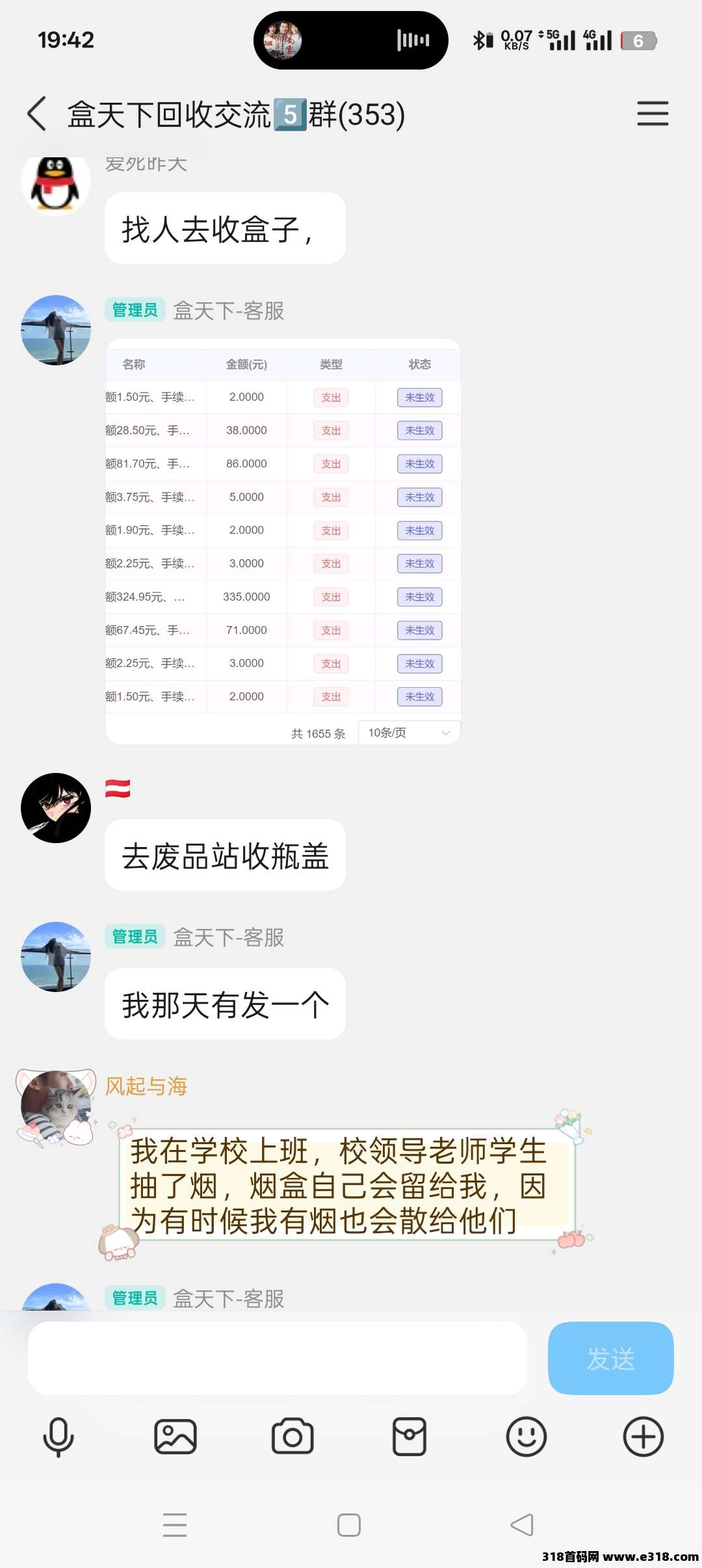Screen dimensions: 702x1568
Task: Open the penguin avatar's profile
Action: [56, 183]
